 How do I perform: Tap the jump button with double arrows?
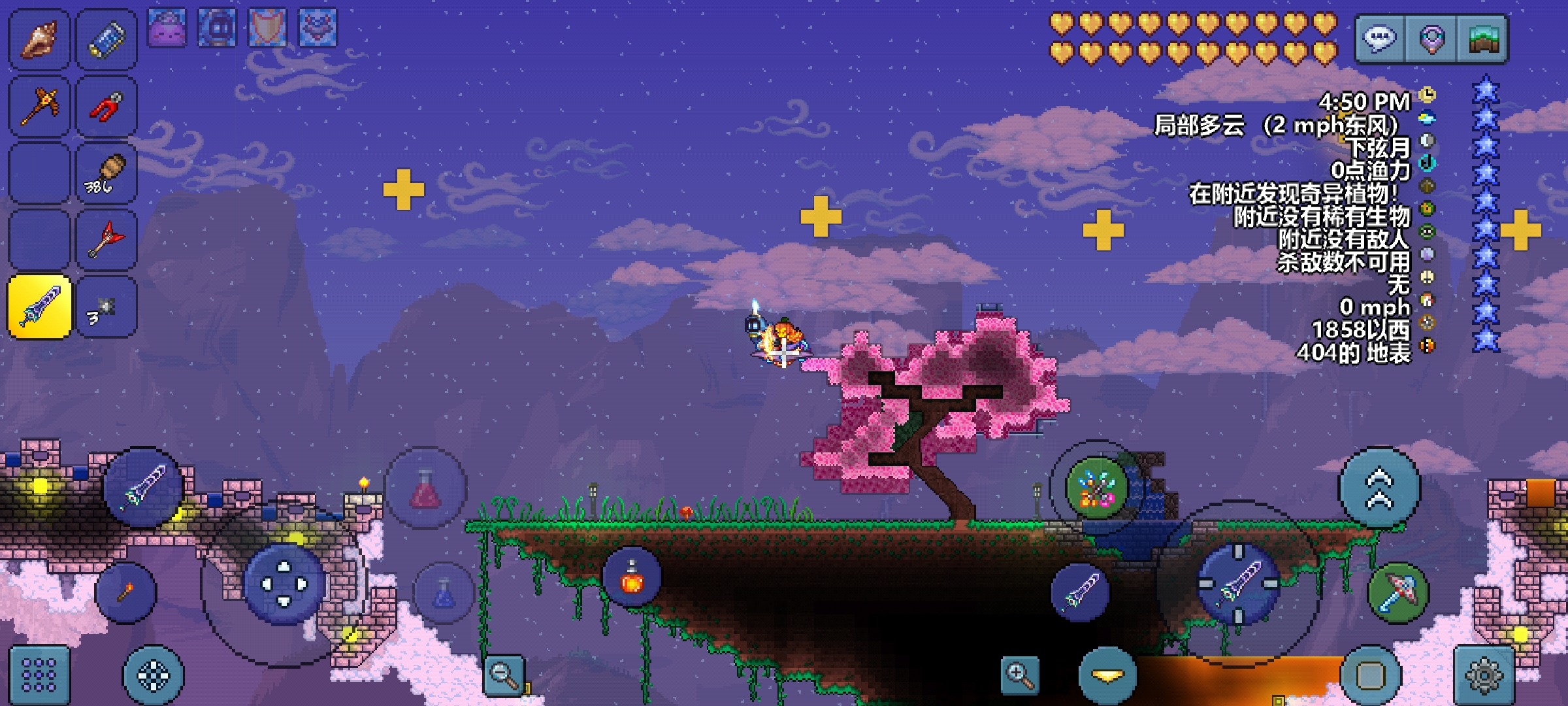pos(1379,488)
